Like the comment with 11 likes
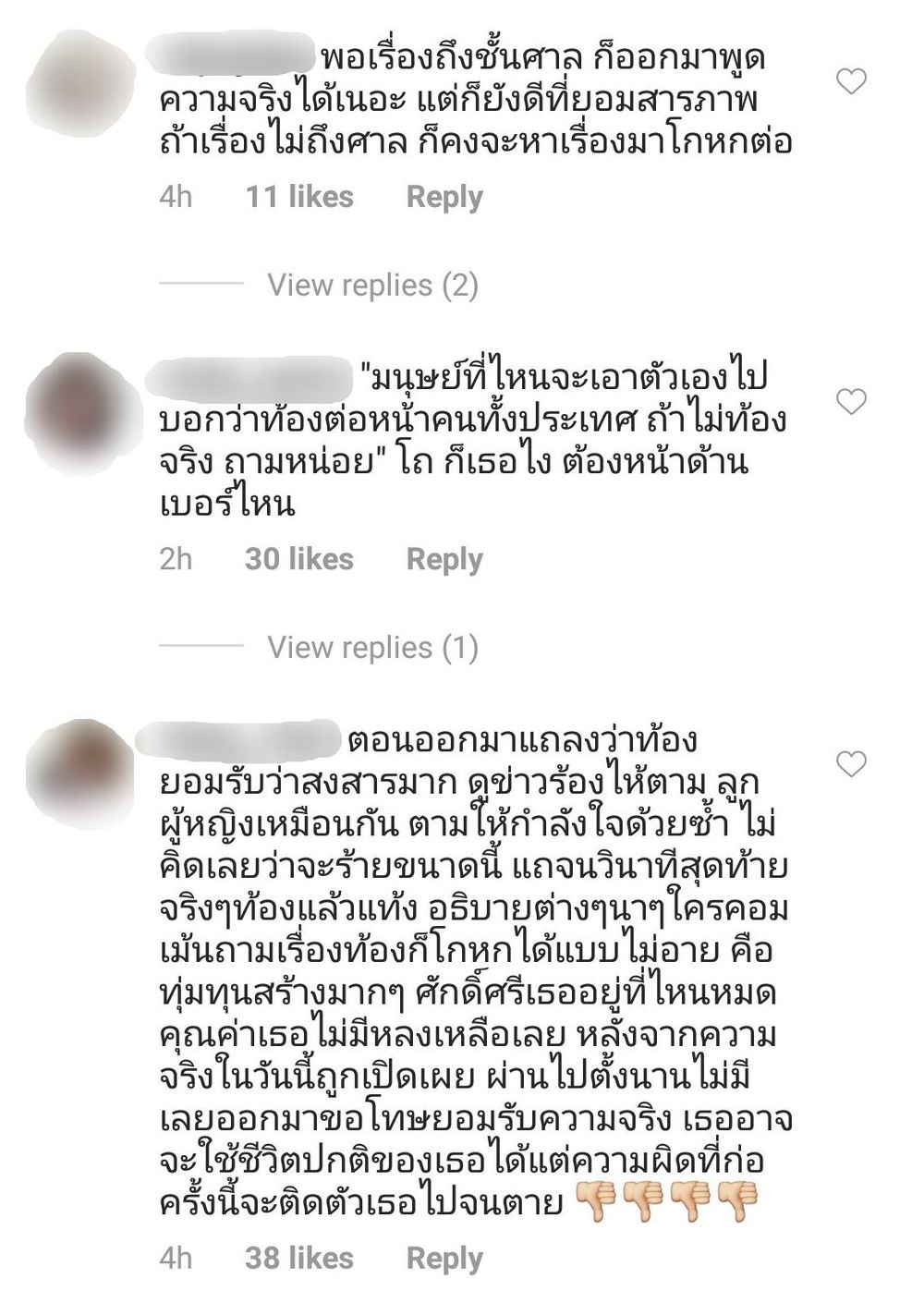The height and width of the screenshot is (1315, 924). point(851,81)
